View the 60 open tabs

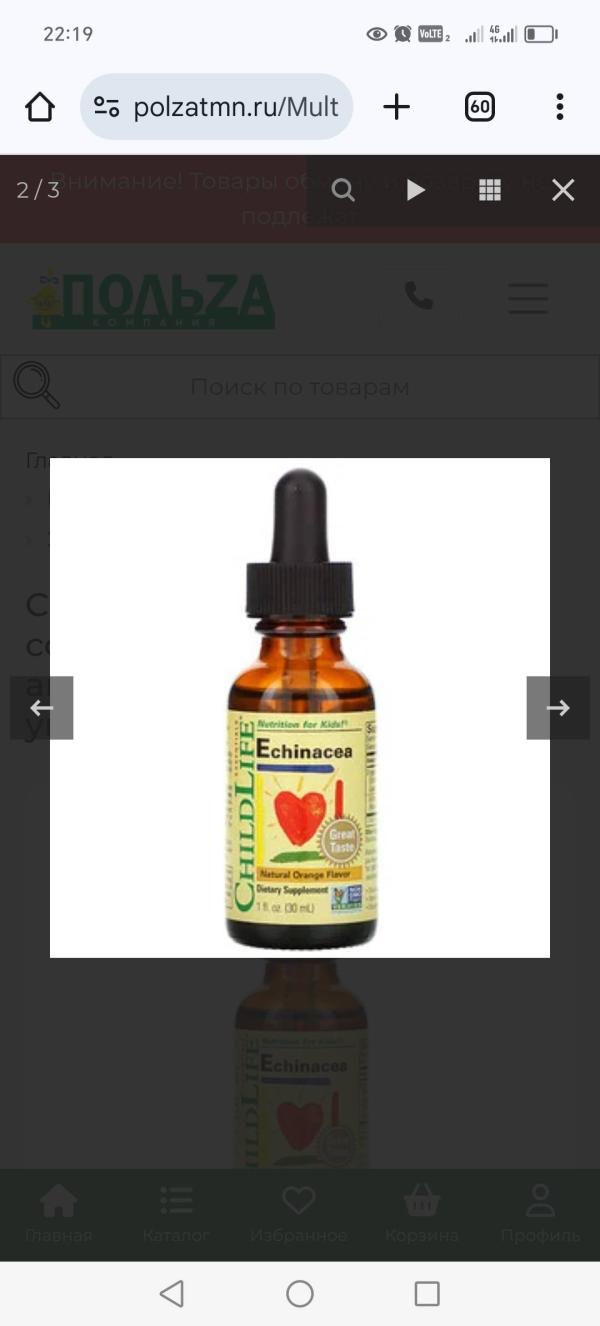pos(480,107)
